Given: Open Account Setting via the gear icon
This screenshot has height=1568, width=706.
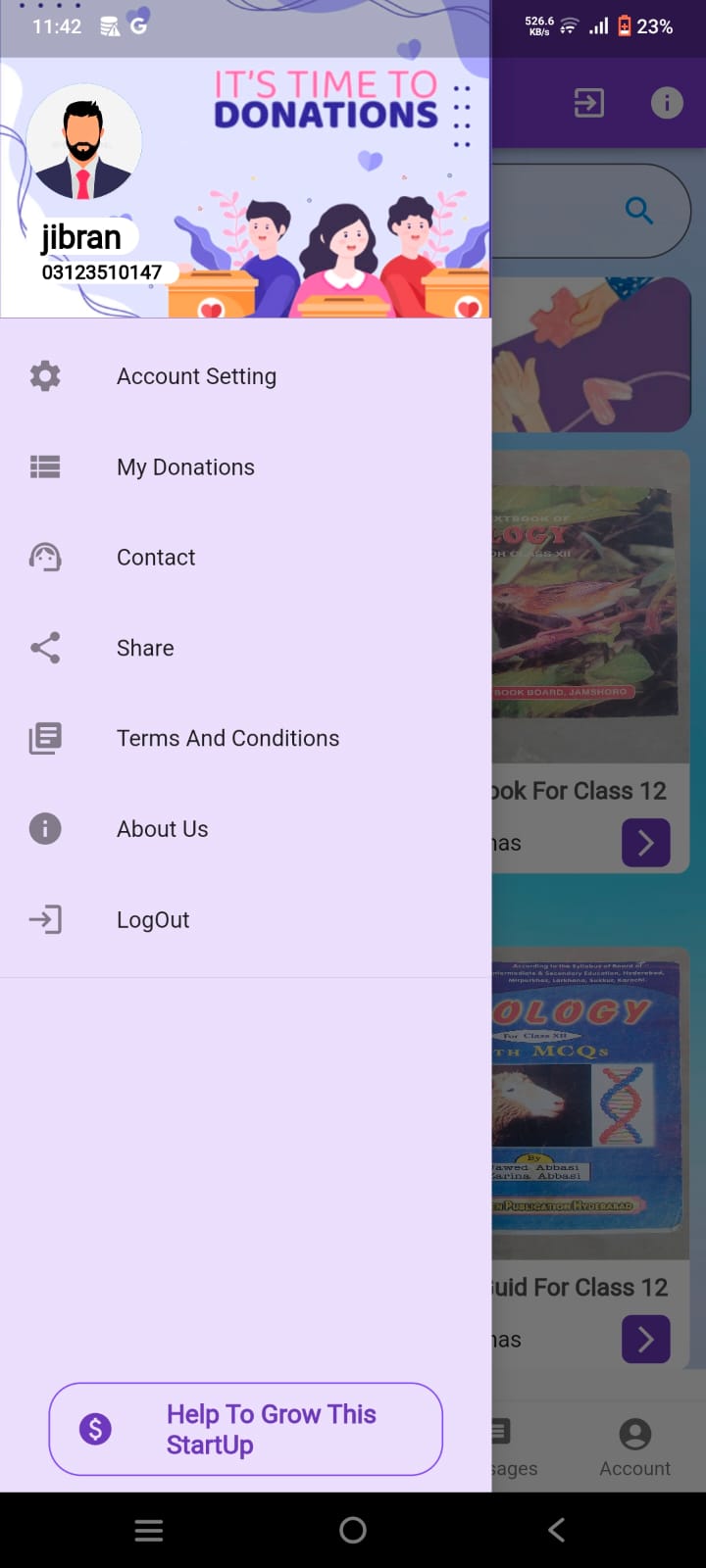Looking at the screenshot, I should 44,375.
